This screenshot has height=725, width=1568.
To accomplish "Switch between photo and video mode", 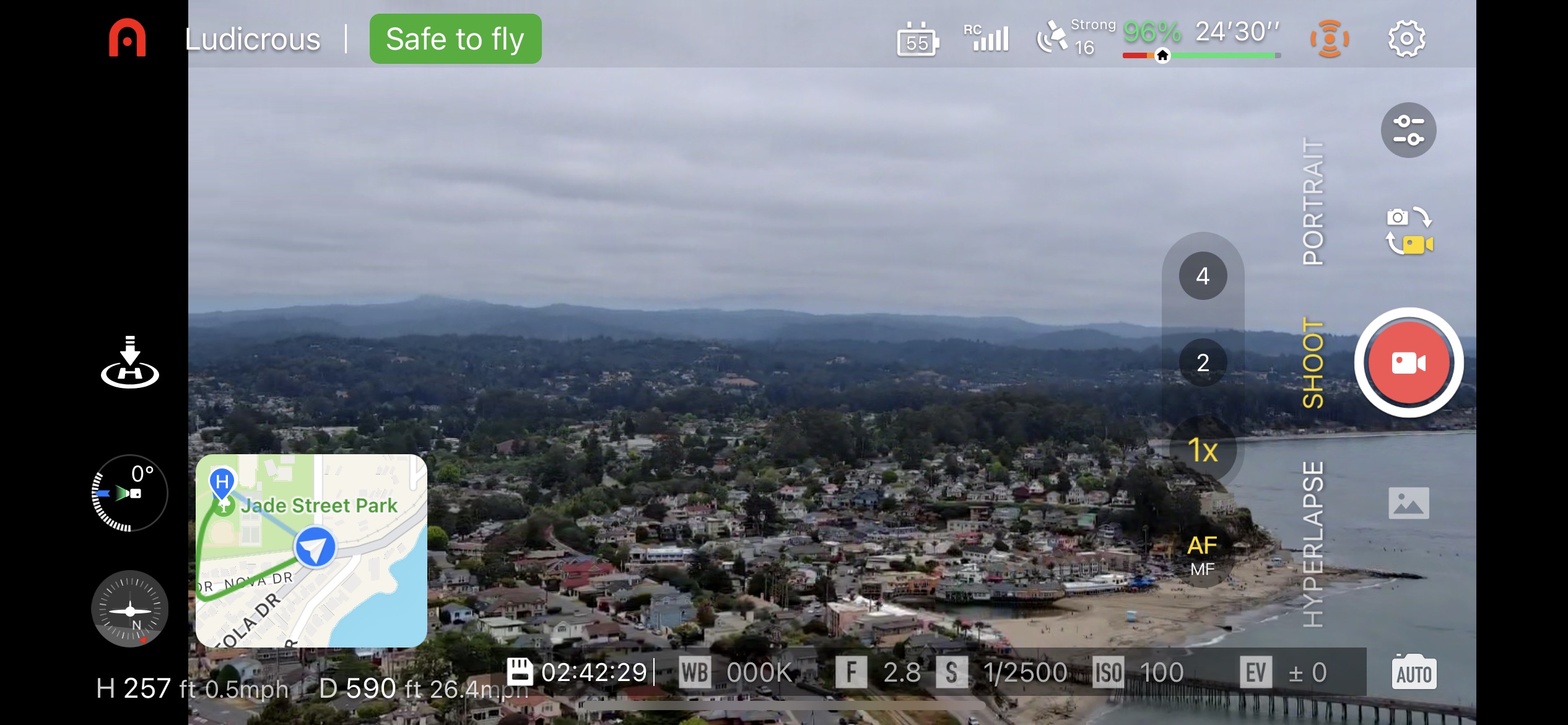I will [1409, 231].
